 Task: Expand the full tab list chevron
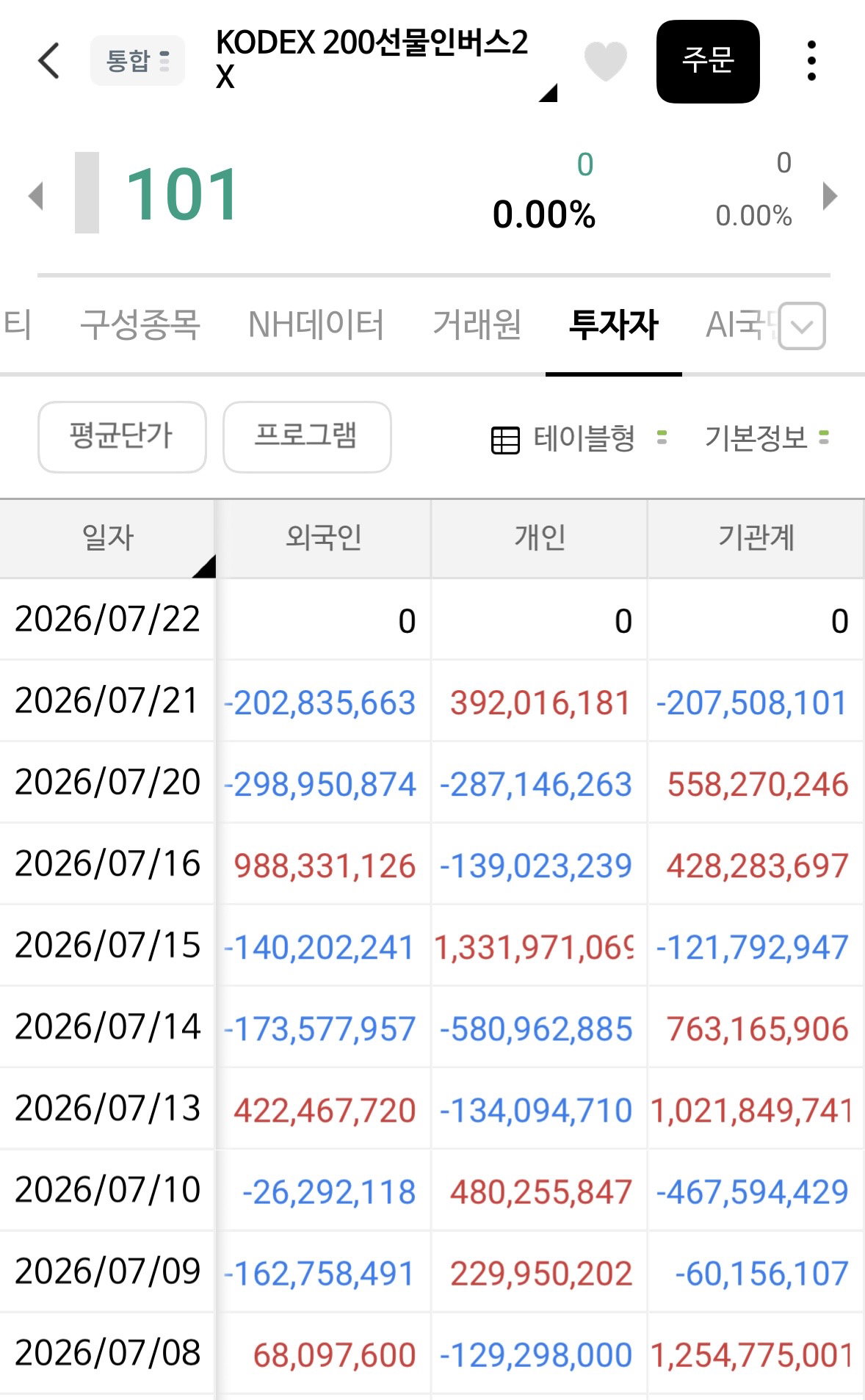802,326
